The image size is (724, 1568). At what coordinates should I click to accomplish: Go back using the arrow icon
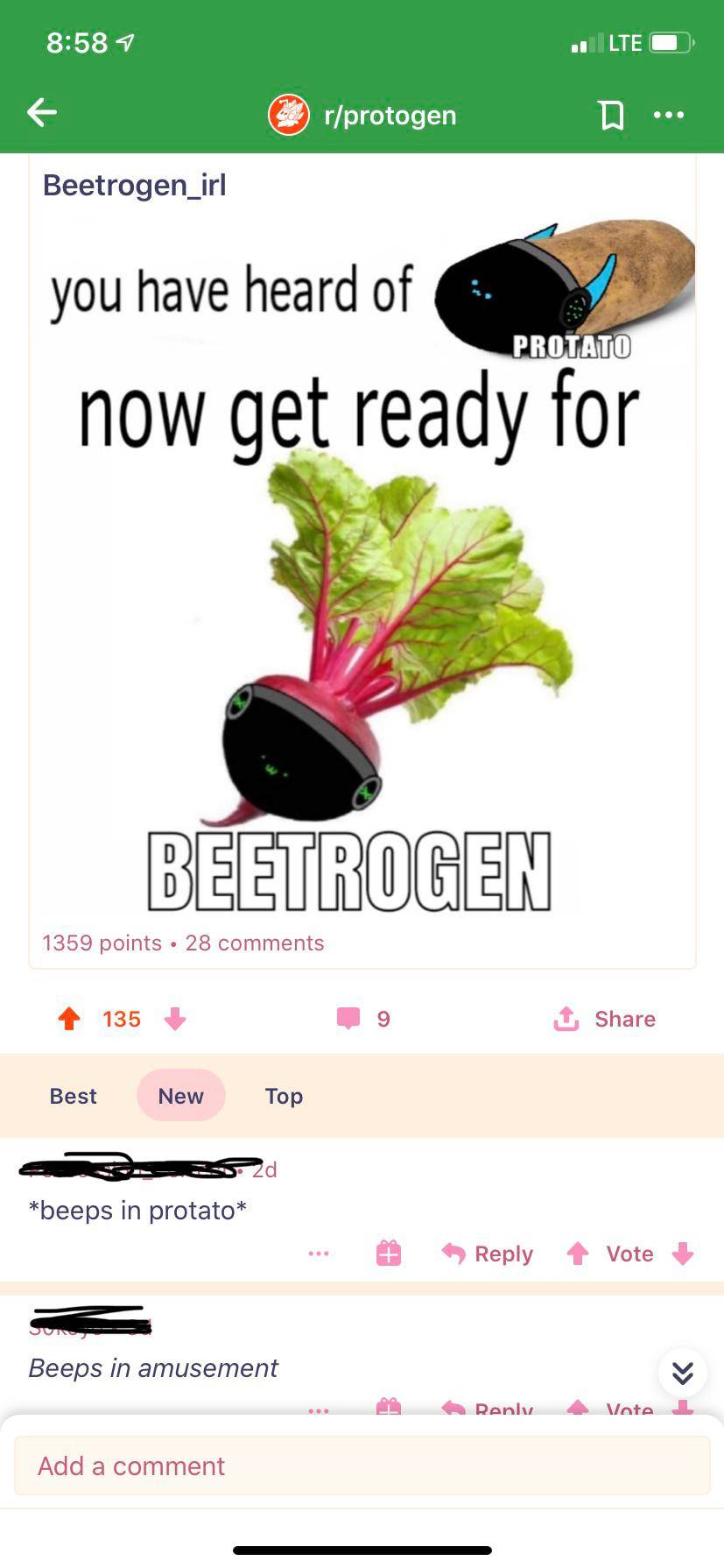click(41, 112)
